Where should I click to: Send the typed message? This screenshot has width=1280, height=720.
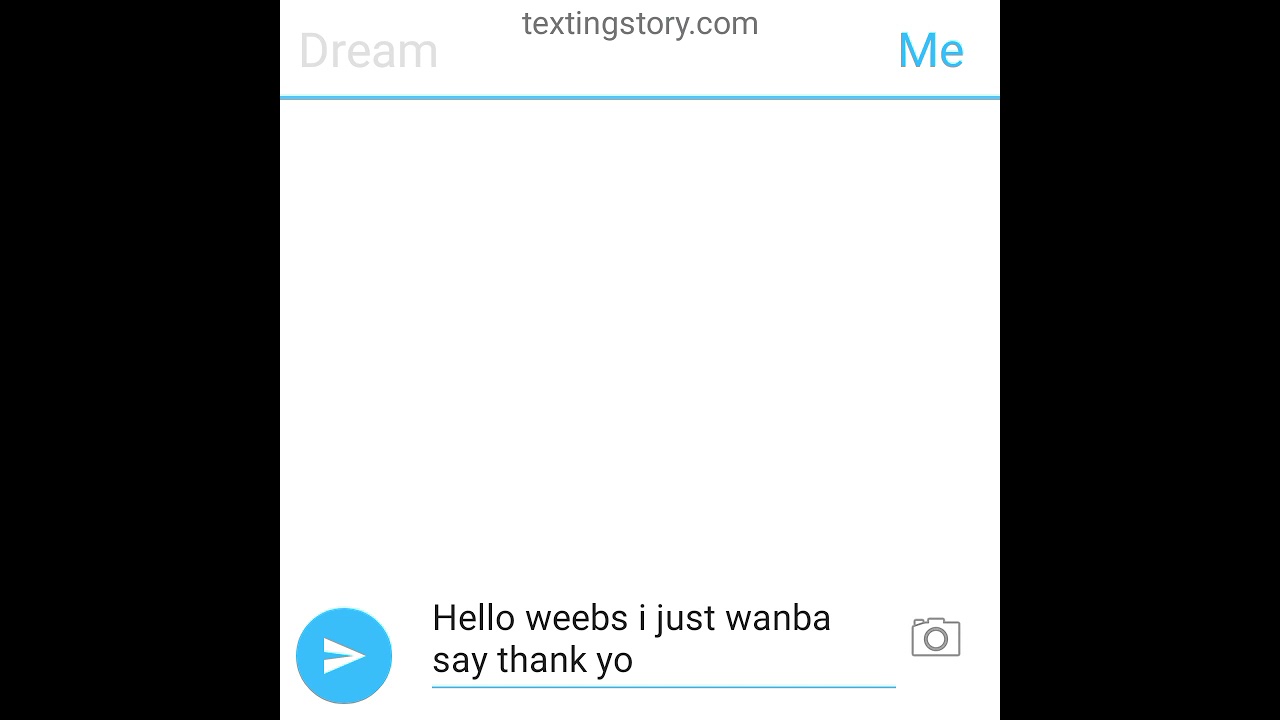[344, 656]
